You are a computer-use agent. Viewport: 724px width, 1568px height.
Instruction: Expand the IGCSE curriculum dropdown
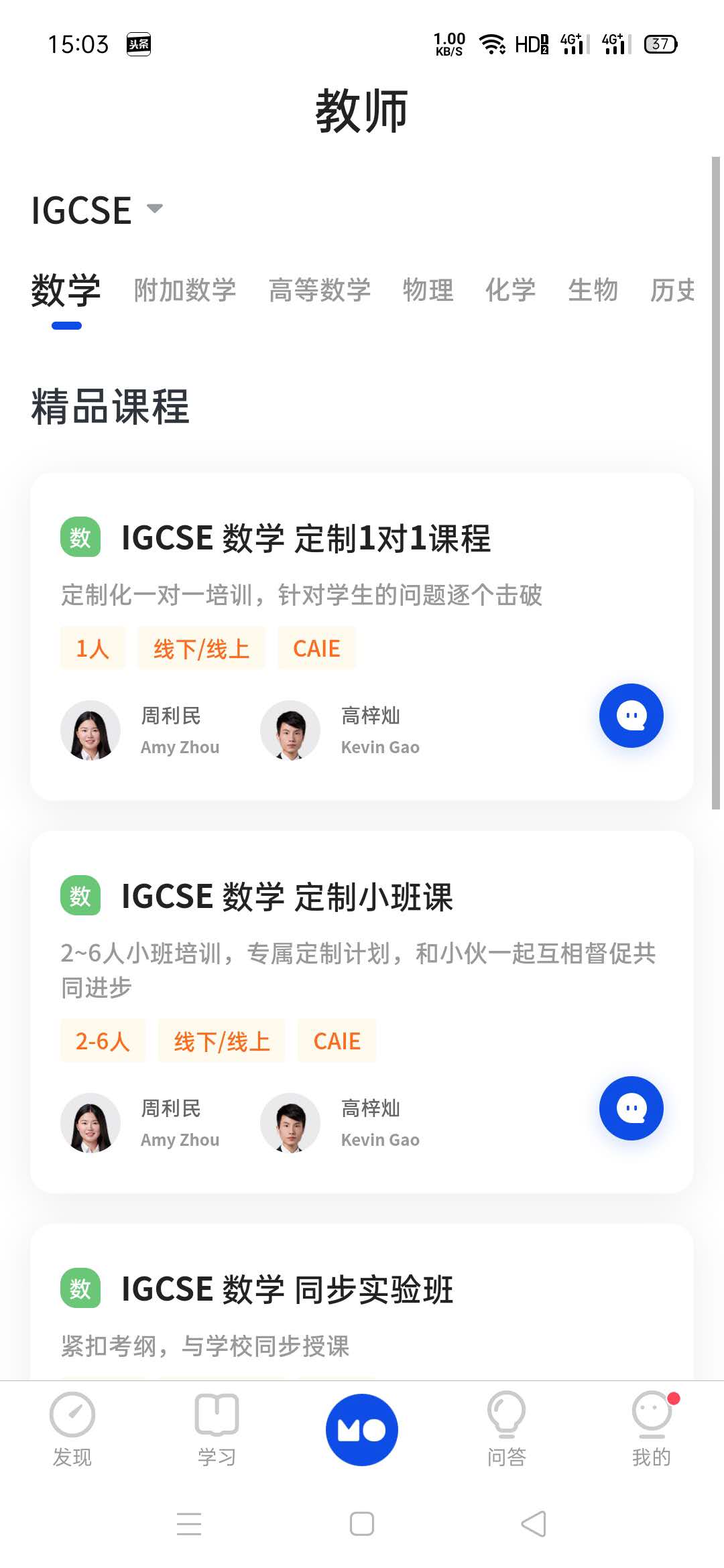97,210
